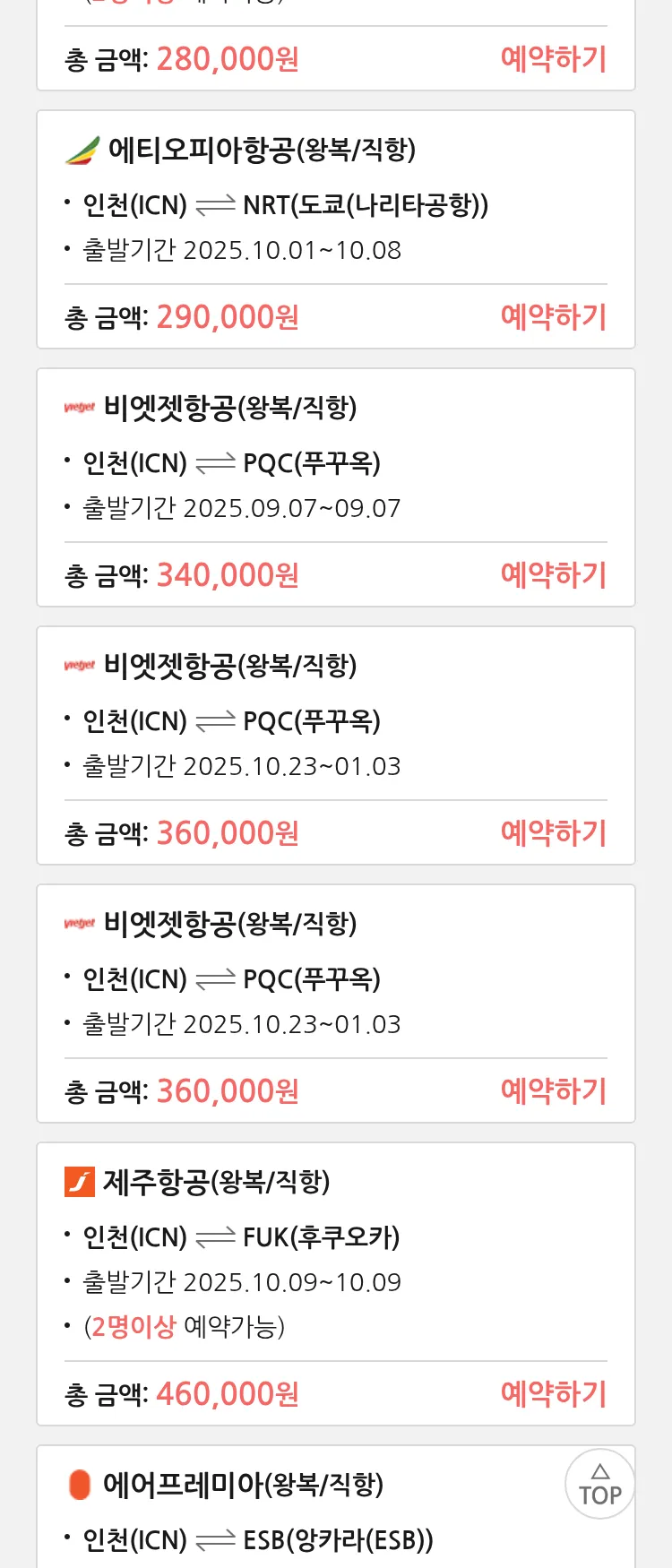The height and width of the screenshot is (1568, 672).
Task: Book the 460,000원 제주항공 Fukuoka flight
Action: (553, 1394)
